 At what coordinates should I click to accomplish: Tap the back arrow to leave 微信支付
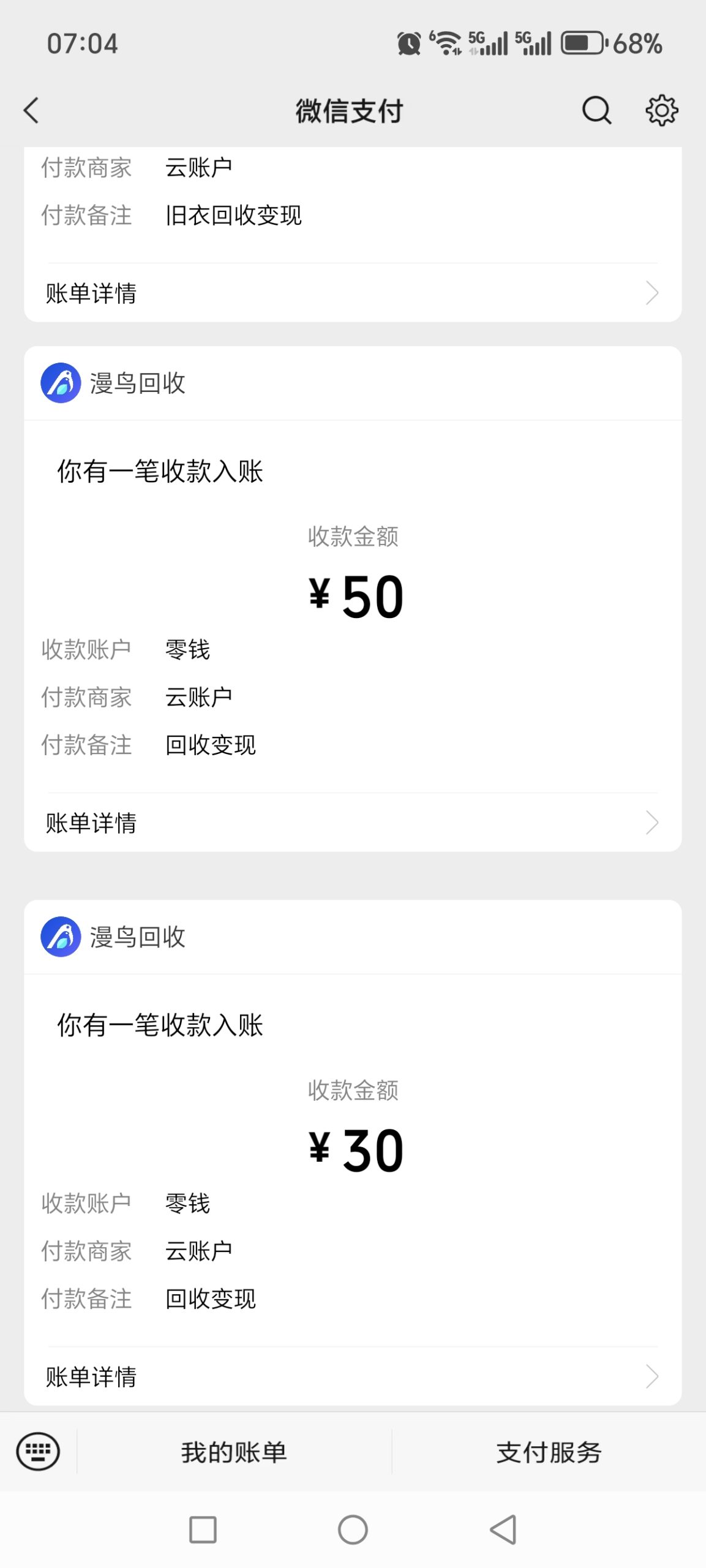point(31,111)
